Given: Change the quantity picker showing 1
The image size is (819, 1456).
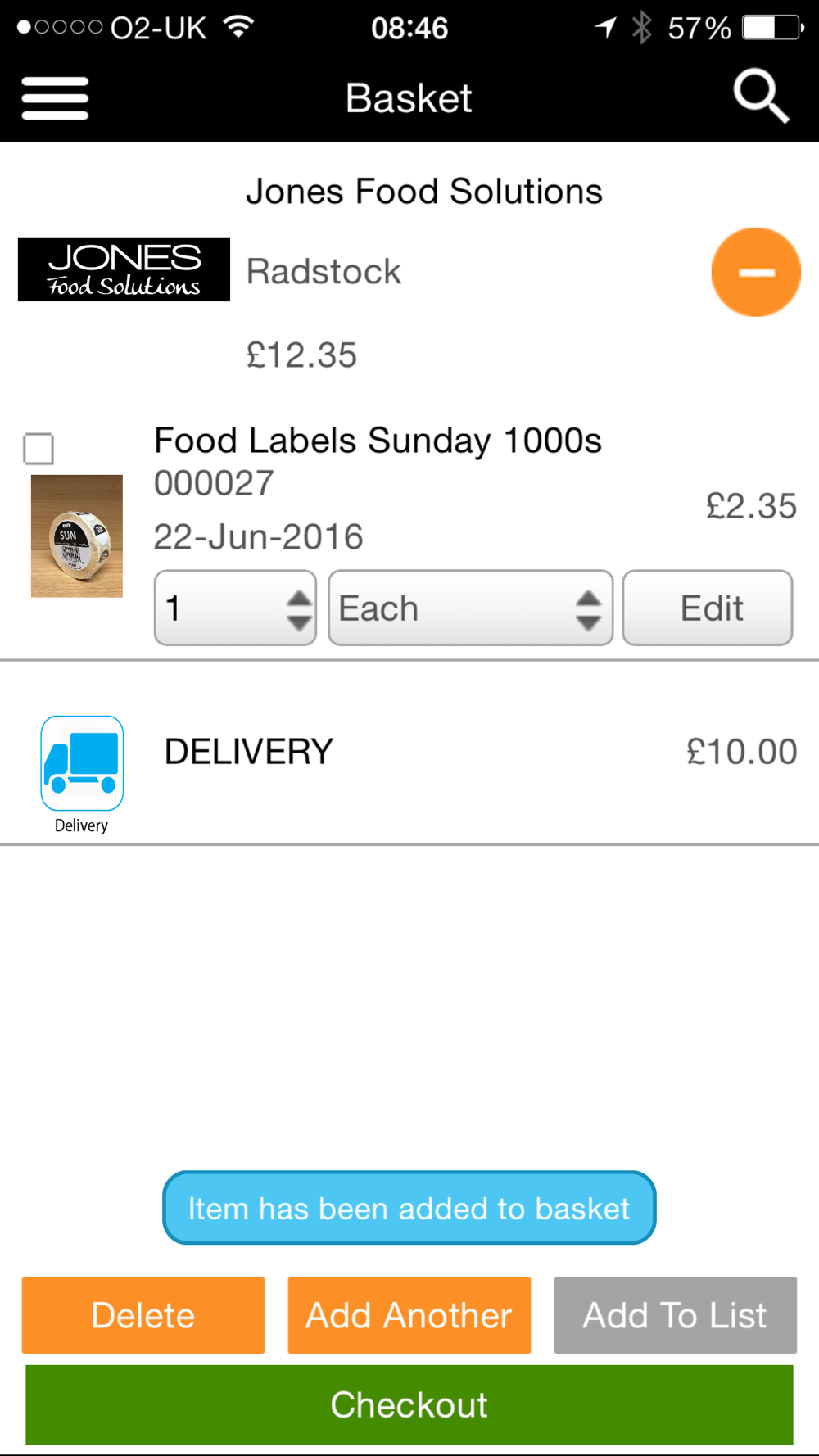Looking at the screenshot, I should point(235,608).
